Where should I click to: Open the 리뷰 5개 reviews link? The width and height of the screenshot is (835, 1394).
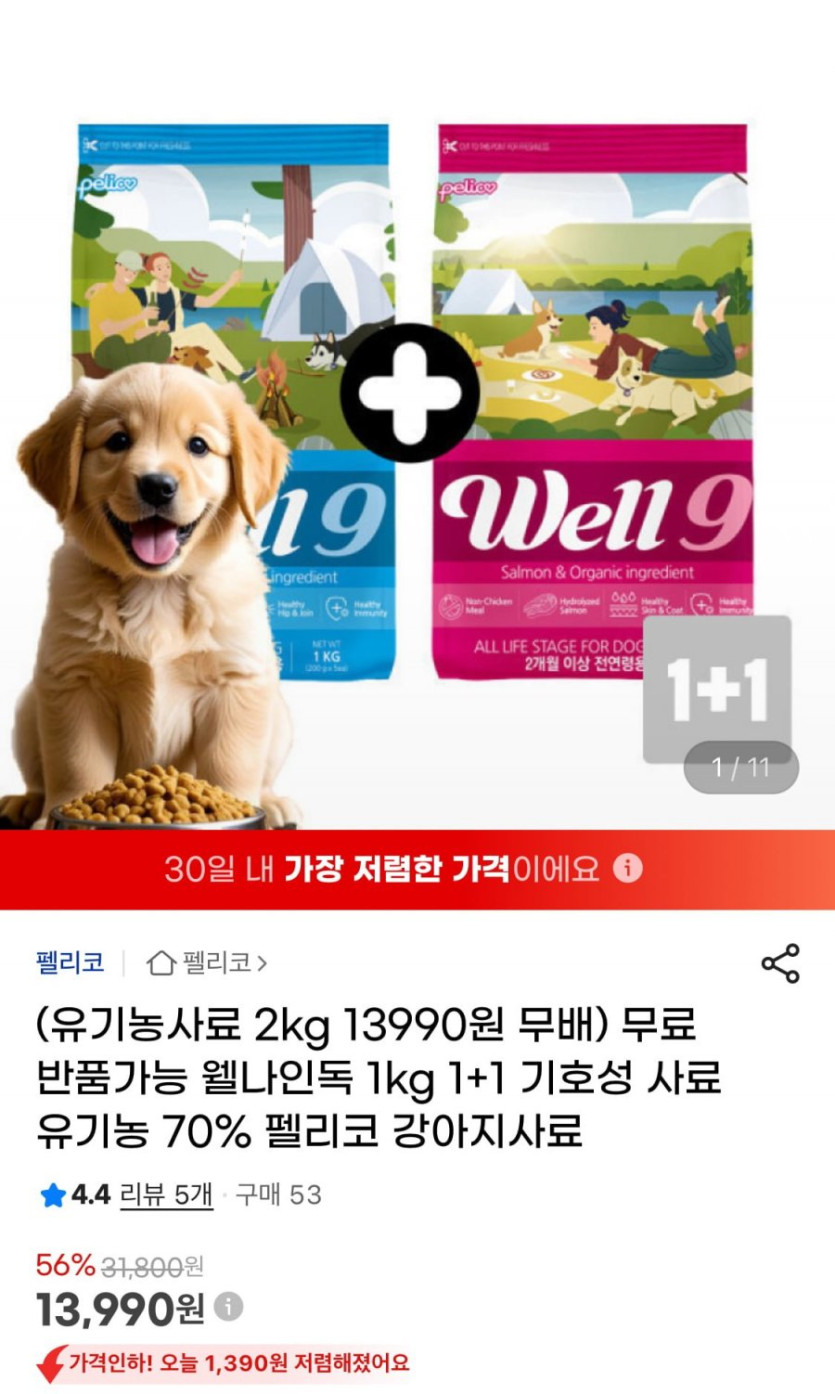166,1195
